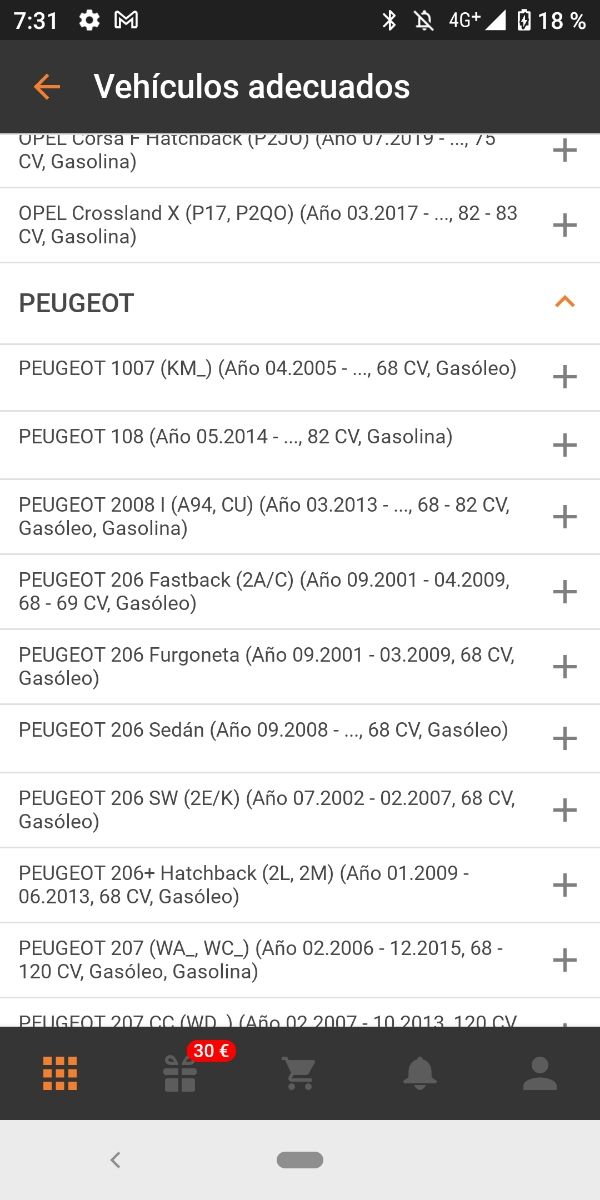Viewport: 600px width, 1200px height.
Task: Open the categories grid tab
Action: pos(60,1073)
